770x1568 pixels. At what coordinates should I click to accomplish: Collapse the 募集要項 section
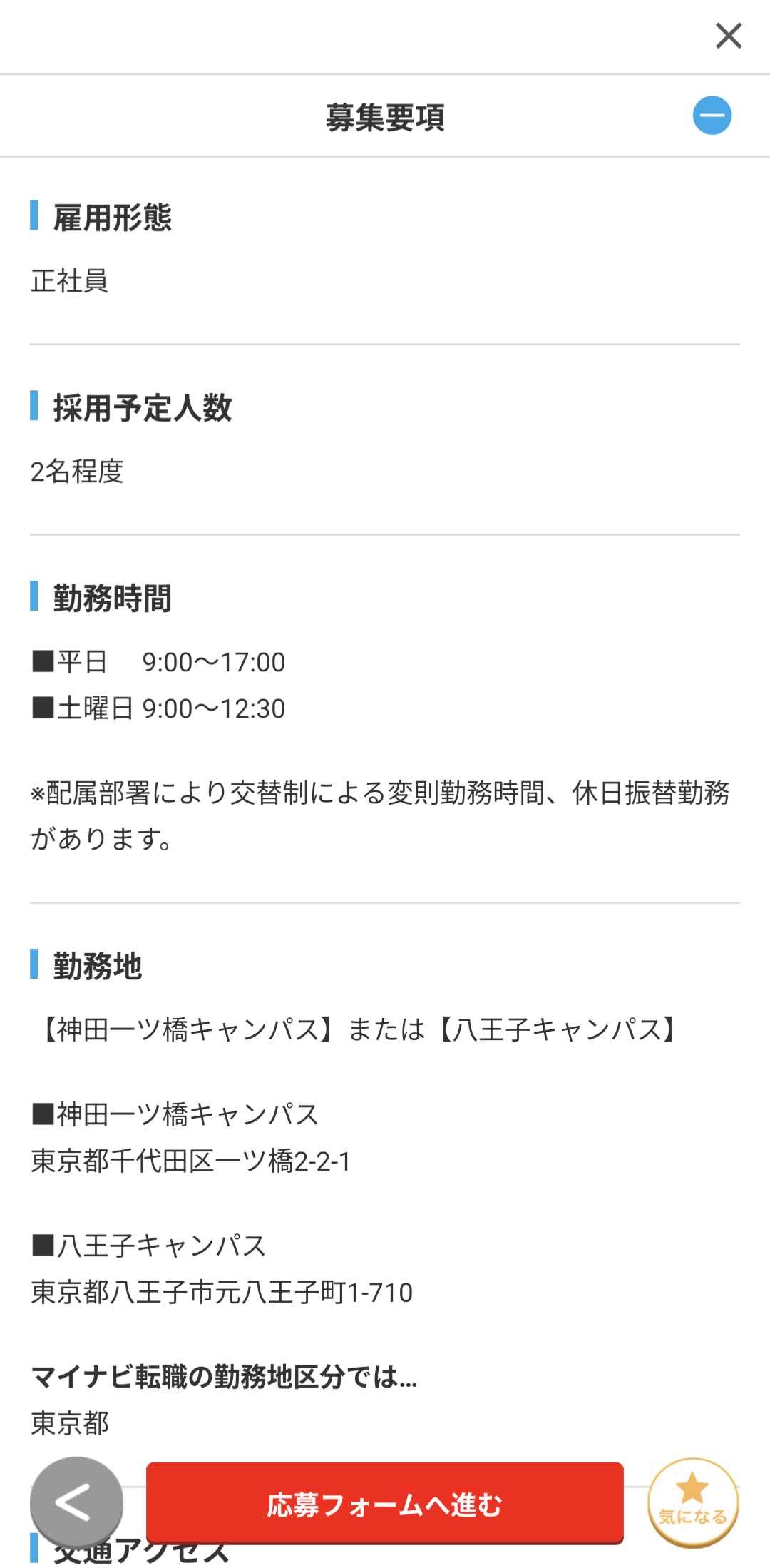[x=712, y=115]
